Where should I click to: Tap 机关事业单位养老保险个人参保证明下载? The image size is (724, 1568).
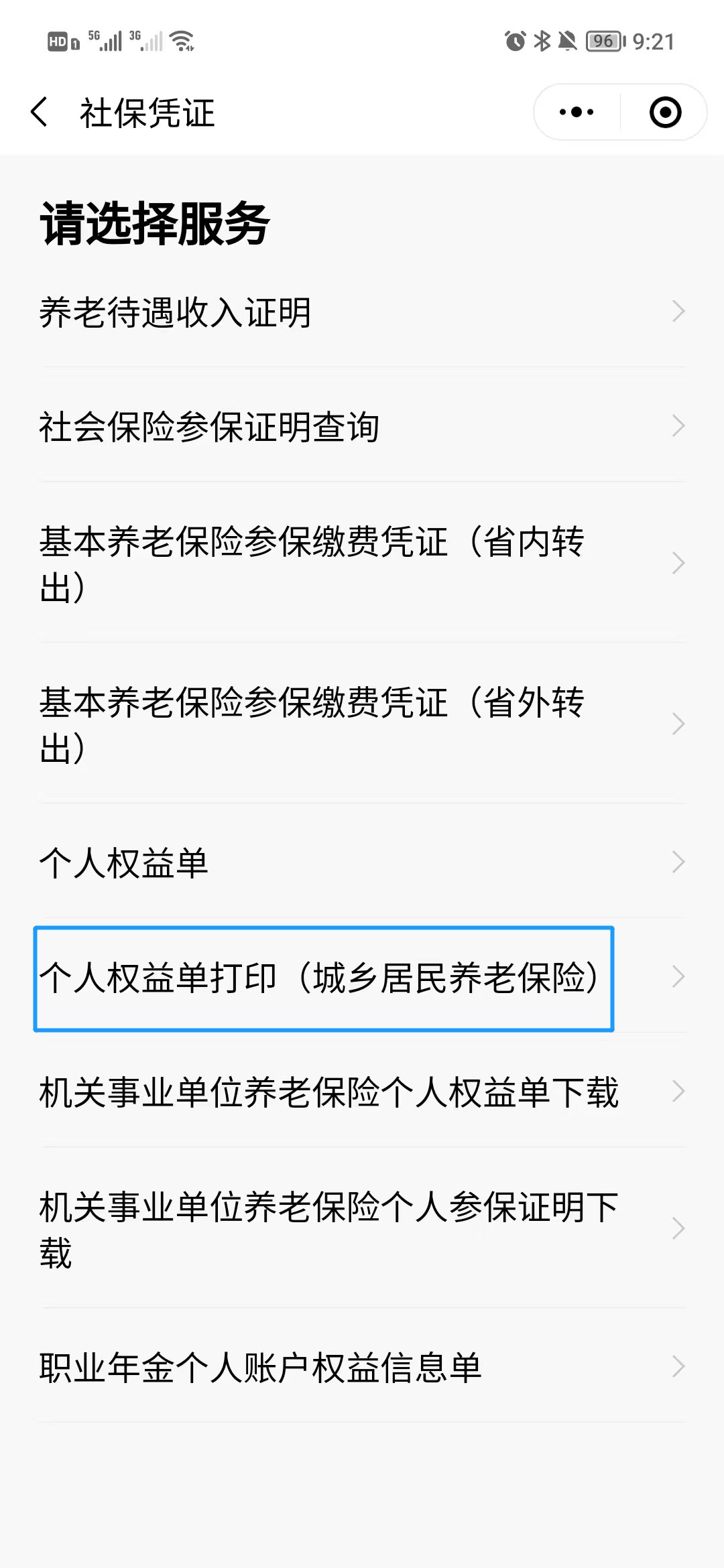pos(362,1229)
